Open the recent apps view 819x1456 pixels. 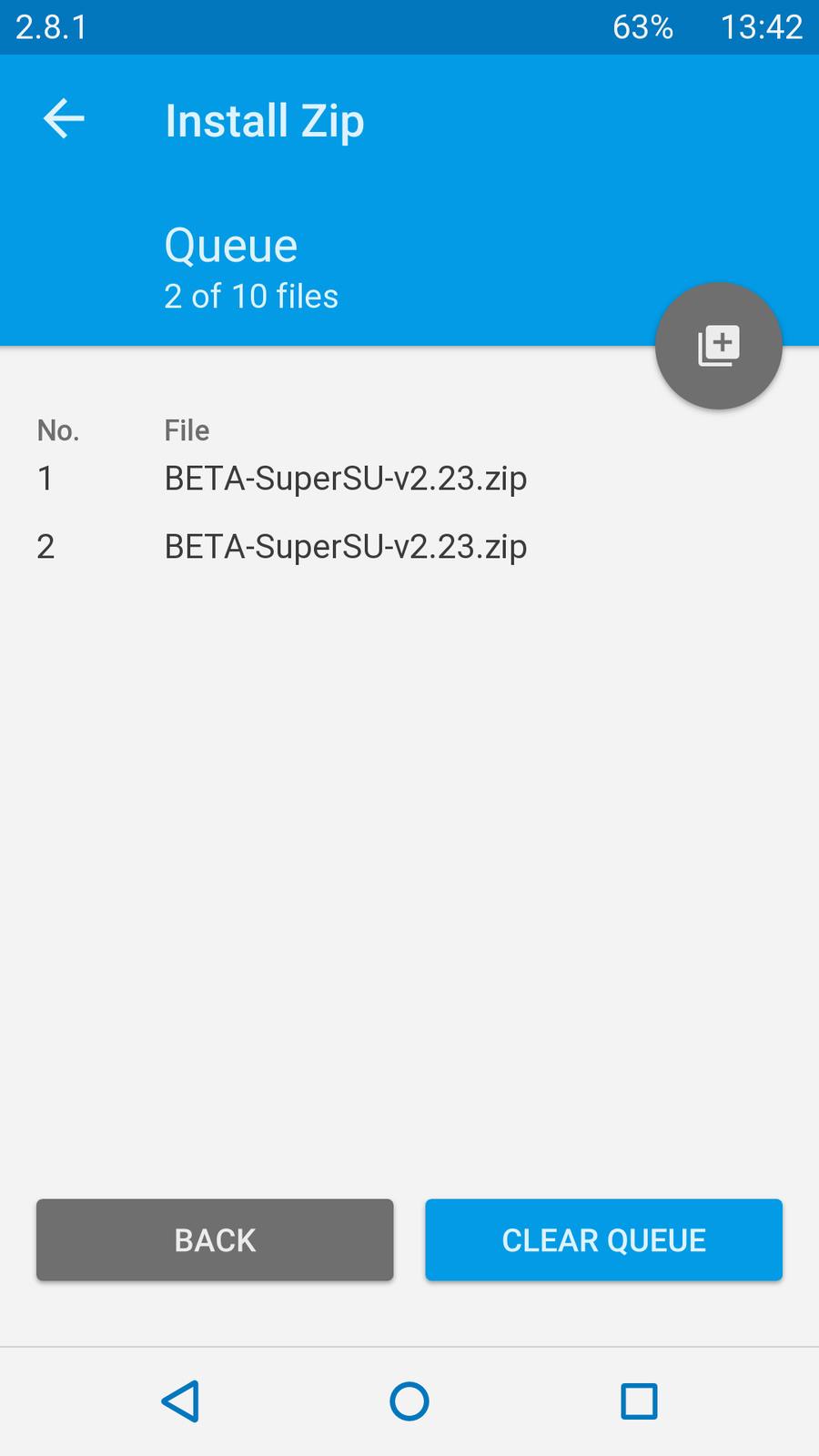(x=639, y=1401)
